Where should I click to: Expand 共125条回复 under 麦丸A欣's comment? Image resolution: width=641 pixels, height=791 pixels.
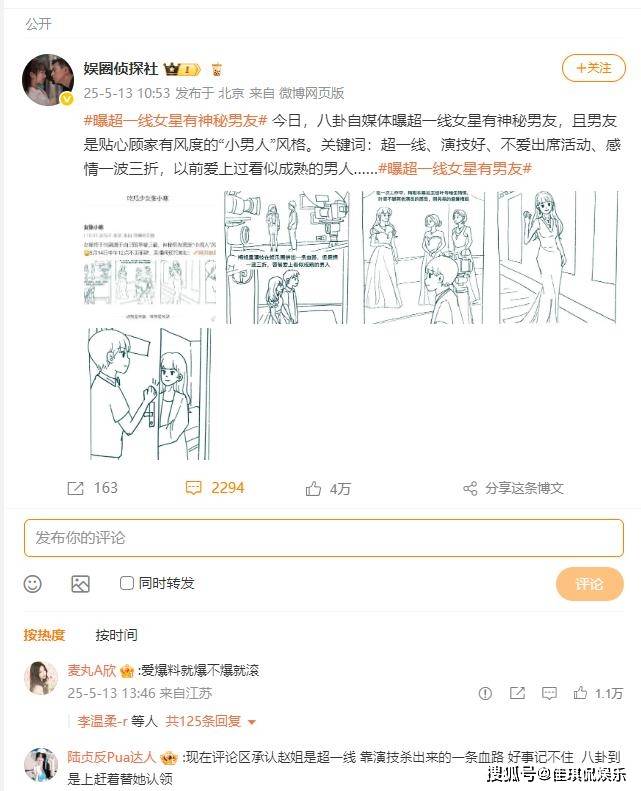coord(209,721)
